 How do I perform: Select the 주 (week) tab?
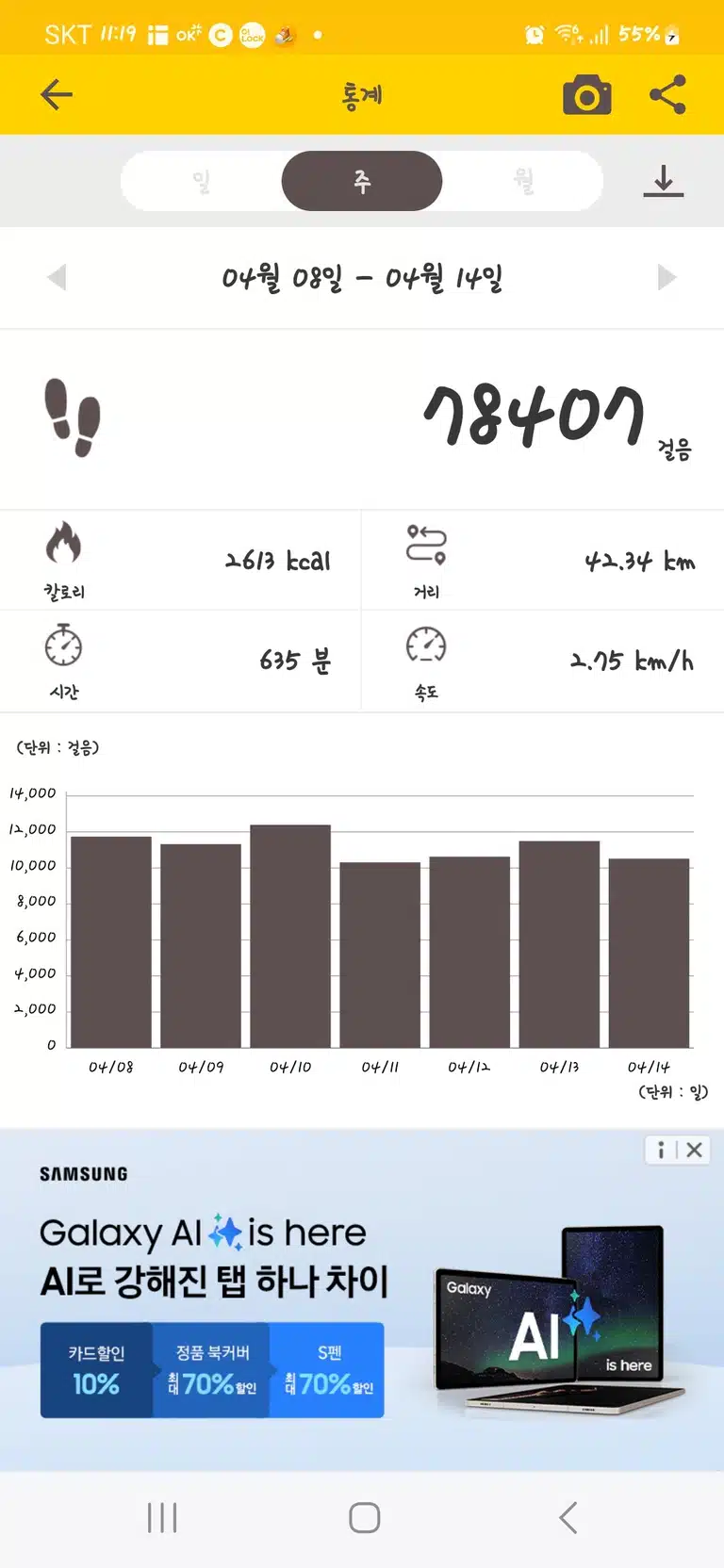tap(362, 181)
